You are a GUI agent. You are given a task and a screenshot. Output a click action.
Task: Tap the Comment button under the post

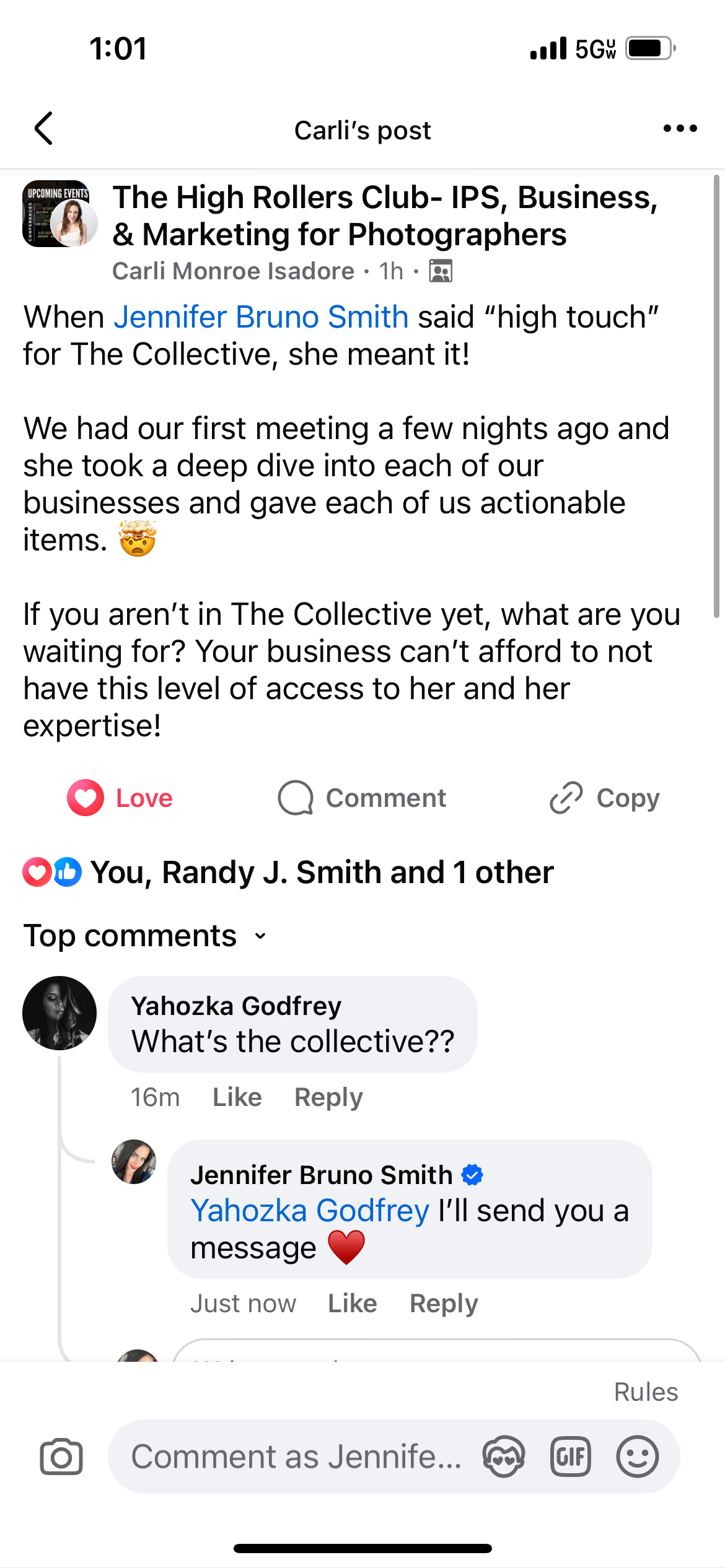coord(362,798)
